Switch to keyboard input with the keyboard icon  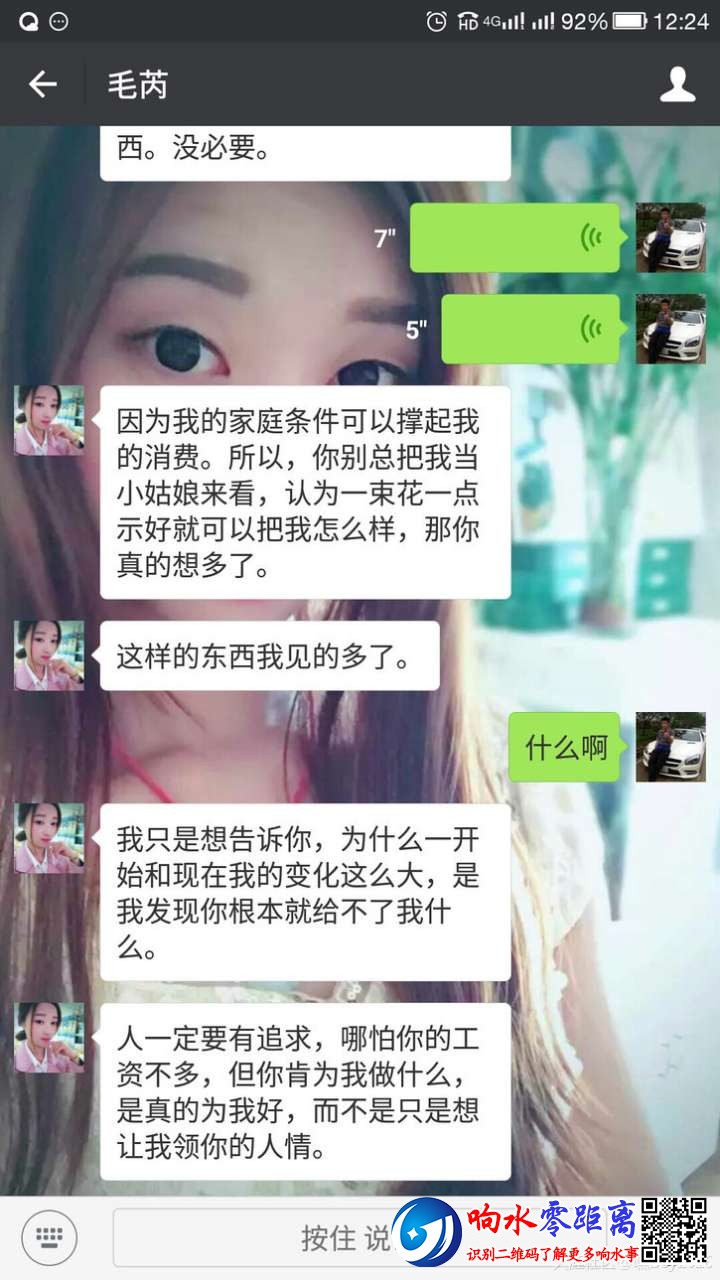pyautogui.click(x=49, y=1238)
